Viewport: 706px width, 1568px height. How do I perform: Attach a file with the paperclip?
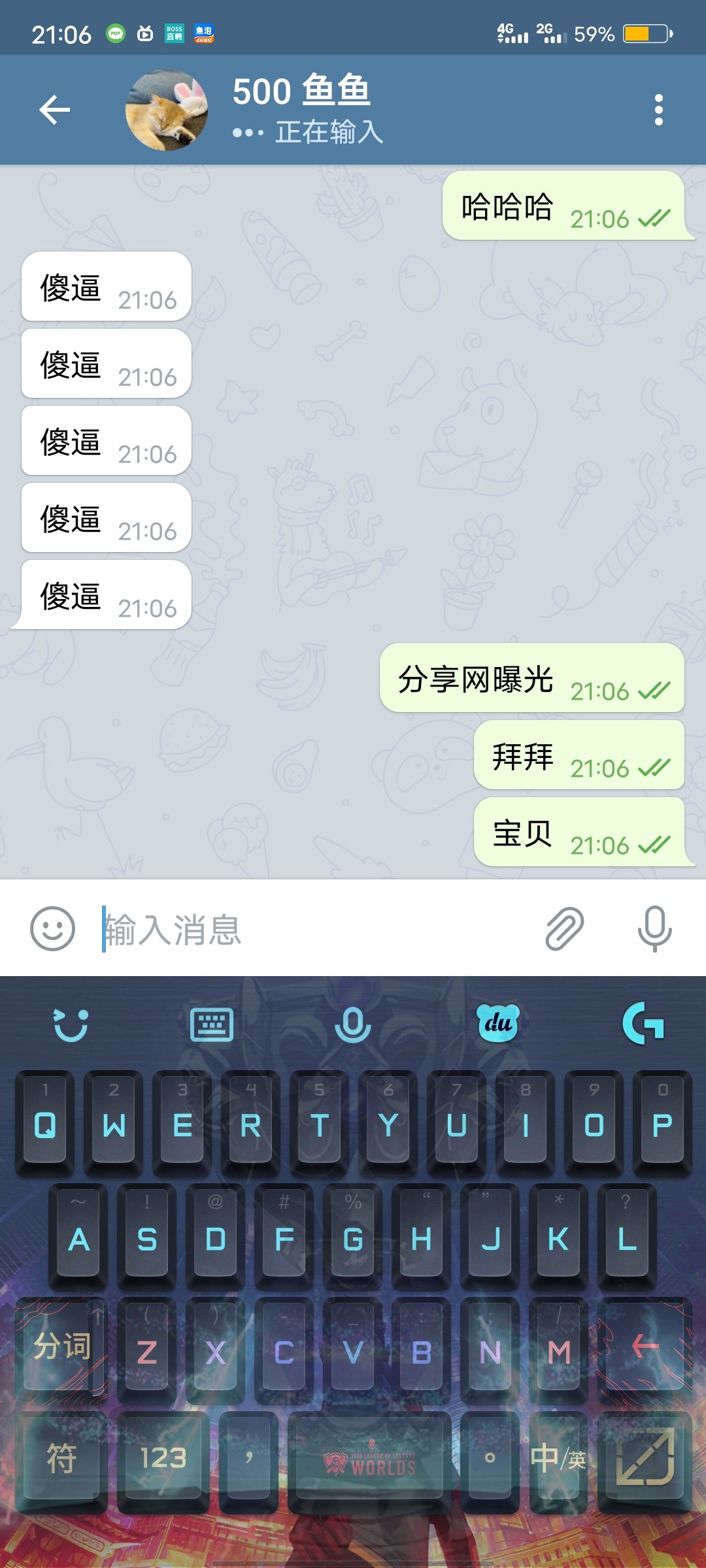(x=564, y=928)
